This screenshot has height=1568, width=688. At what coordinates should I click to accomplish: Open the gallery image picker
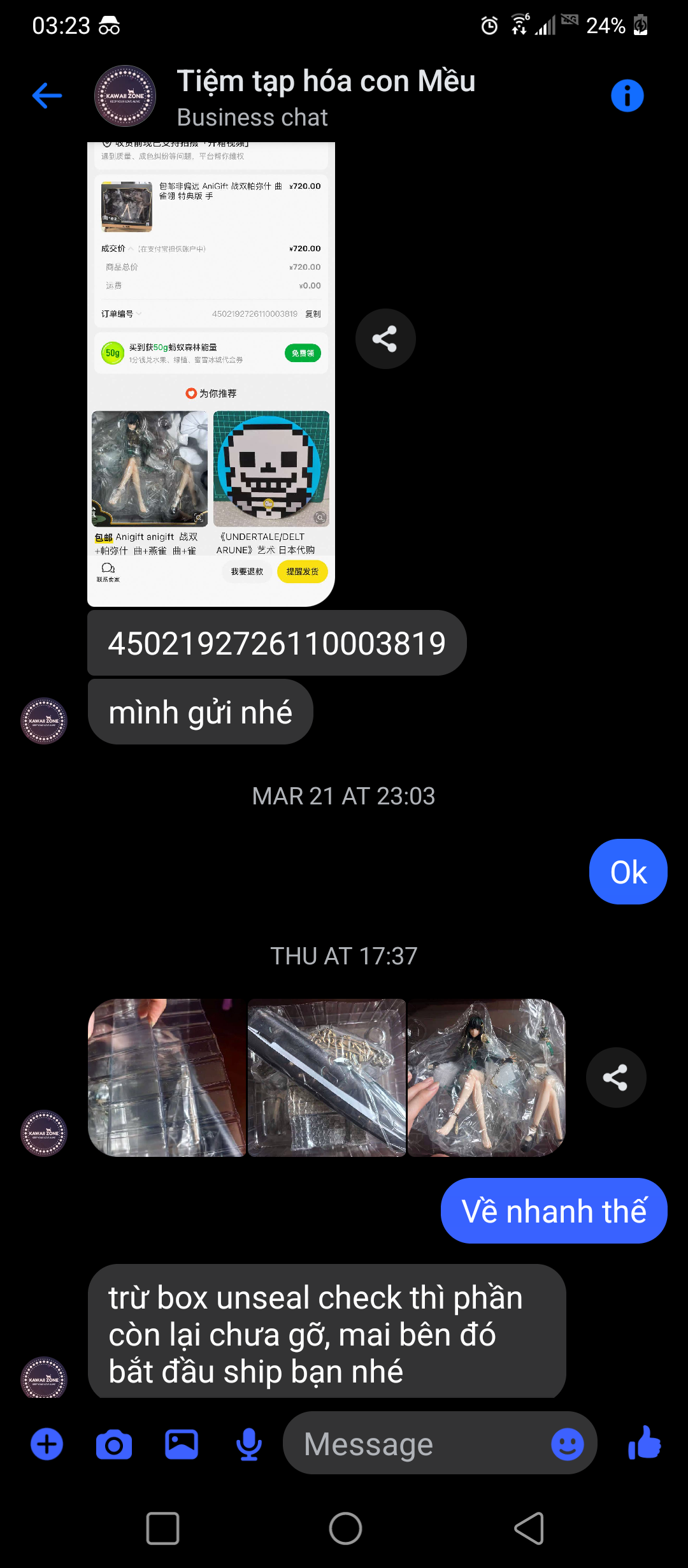click(x=182, y=1444)
